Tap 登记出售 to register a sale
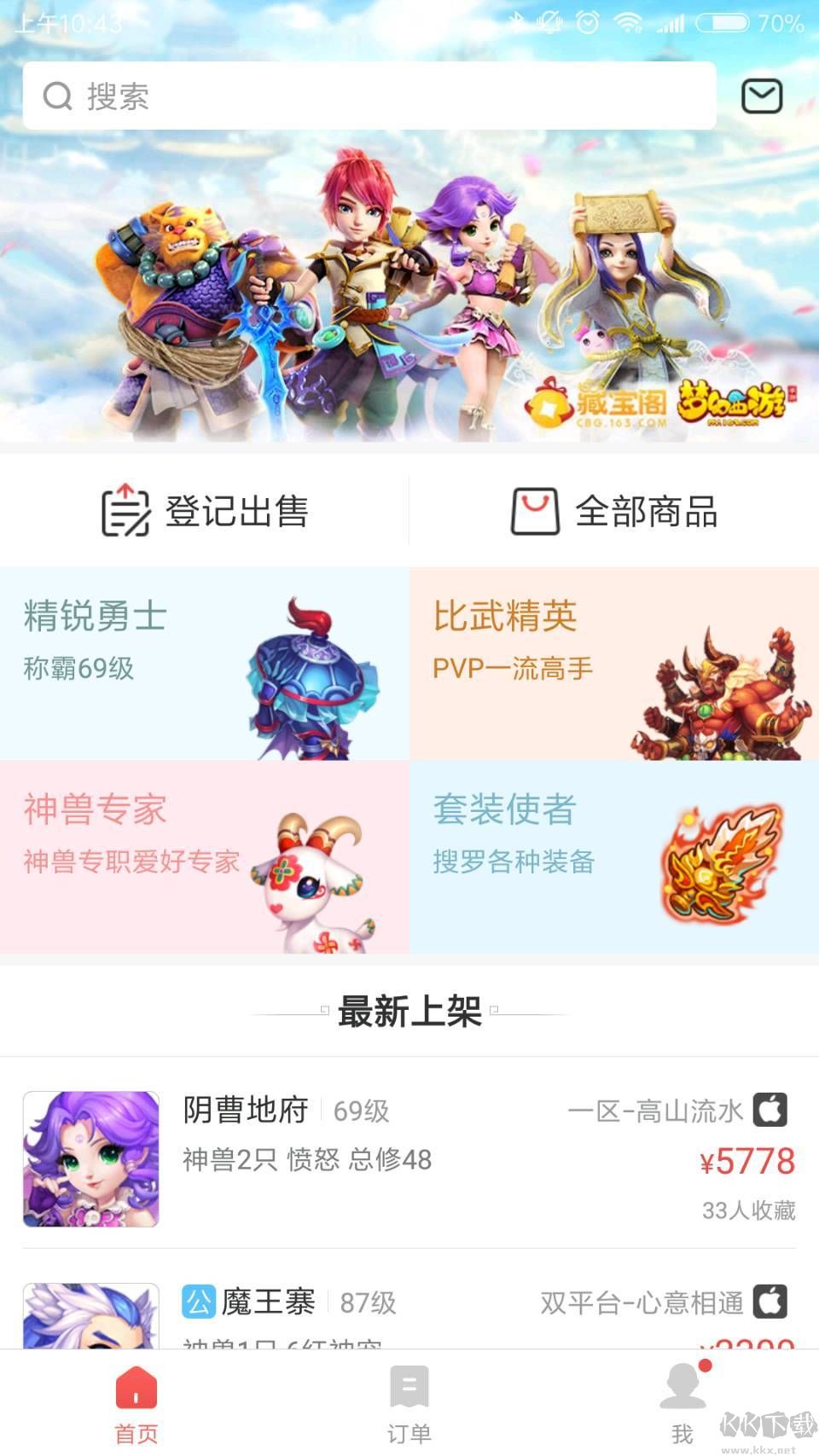Viewport: 819px width, 1456px height. click(205, 511)
